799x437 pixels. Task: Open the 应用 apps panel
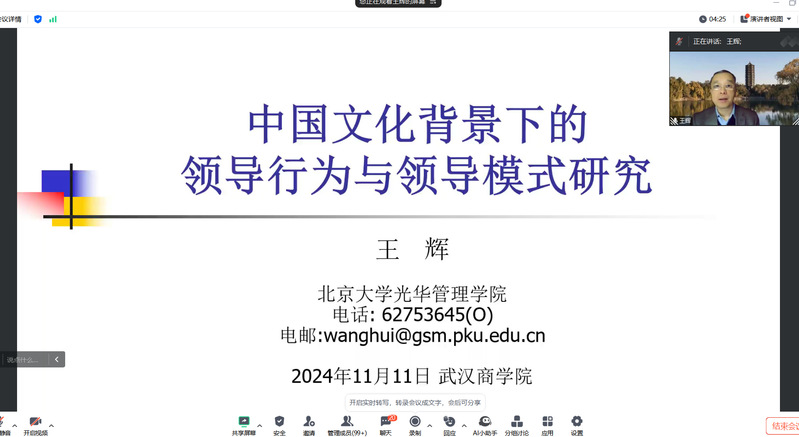click(547, 425)
